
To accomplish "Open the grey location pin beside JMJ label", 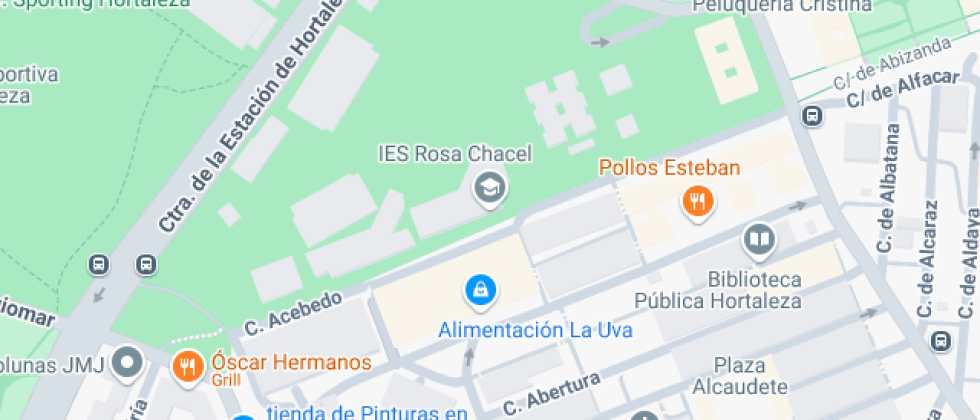I will coord(128,363).
